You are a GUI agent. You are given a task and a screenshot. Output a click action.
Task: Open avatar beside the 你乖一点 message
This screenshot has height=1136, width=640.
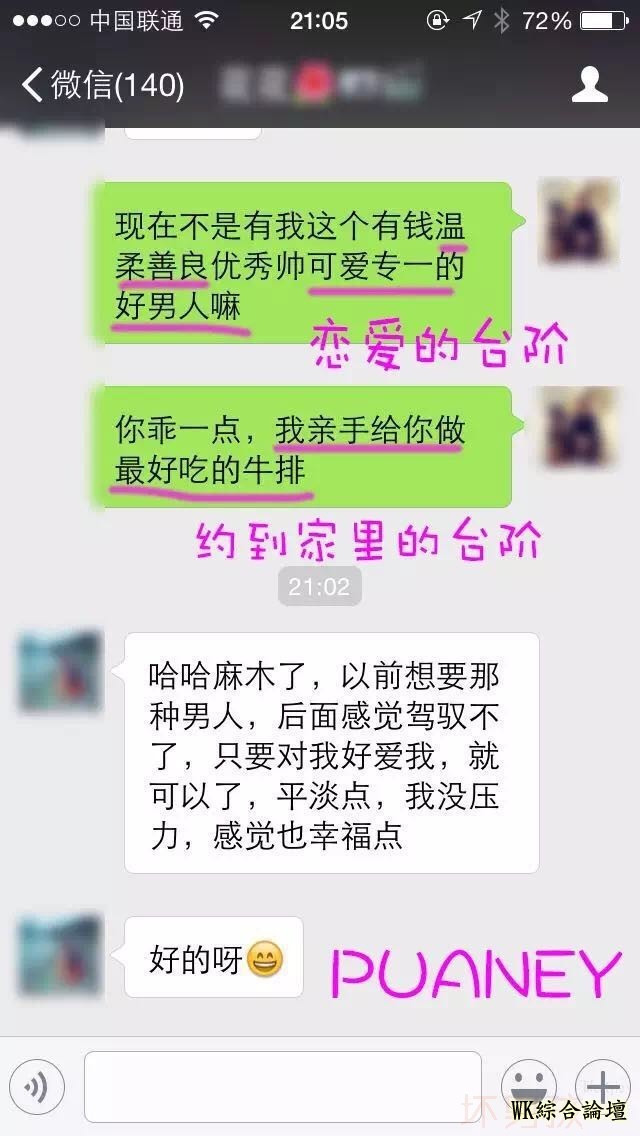pyautogui.click(x=578, y=427)
